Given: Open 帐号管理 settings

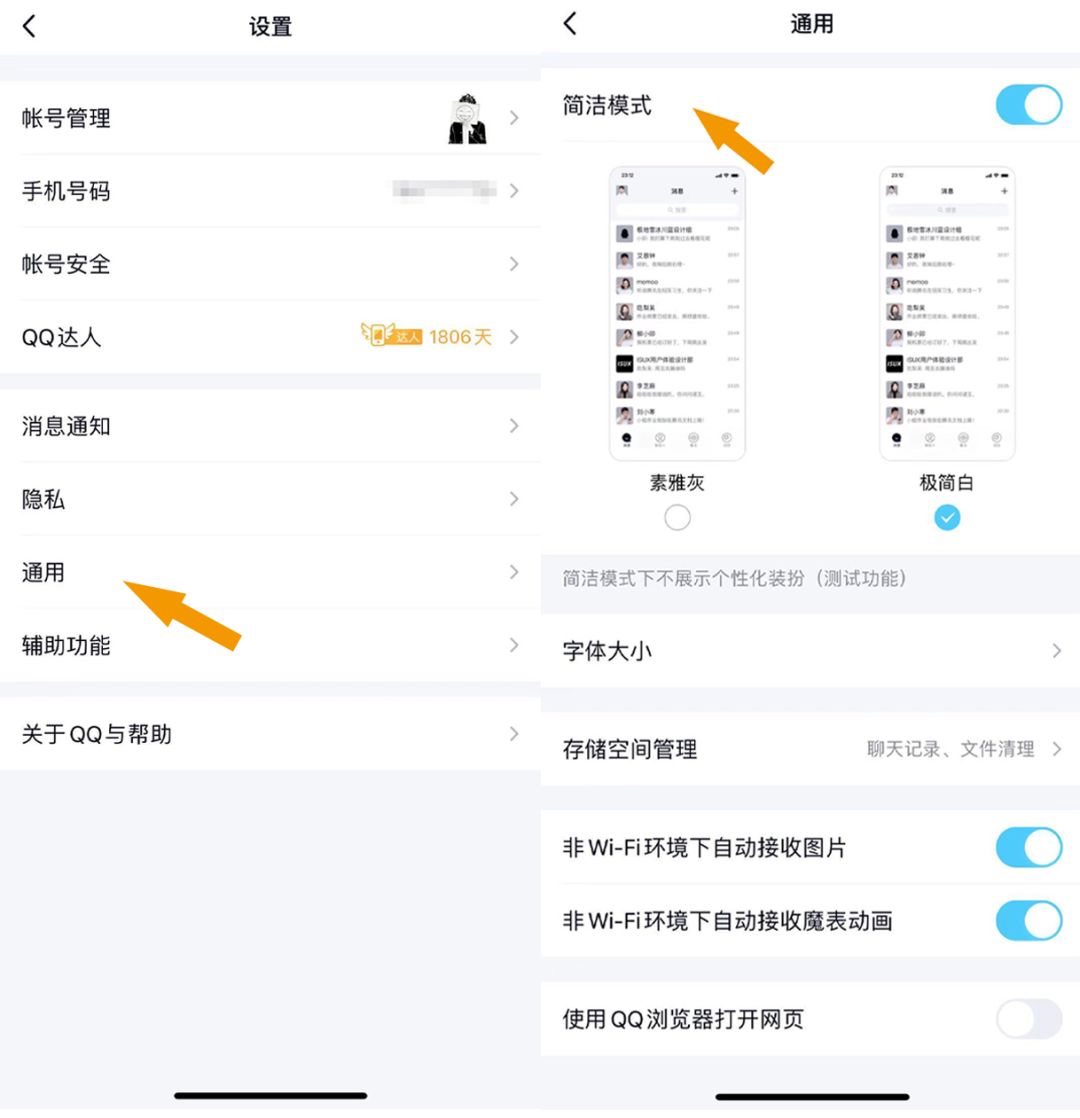Looking at the screenshot, I should (x=270, y=118).
